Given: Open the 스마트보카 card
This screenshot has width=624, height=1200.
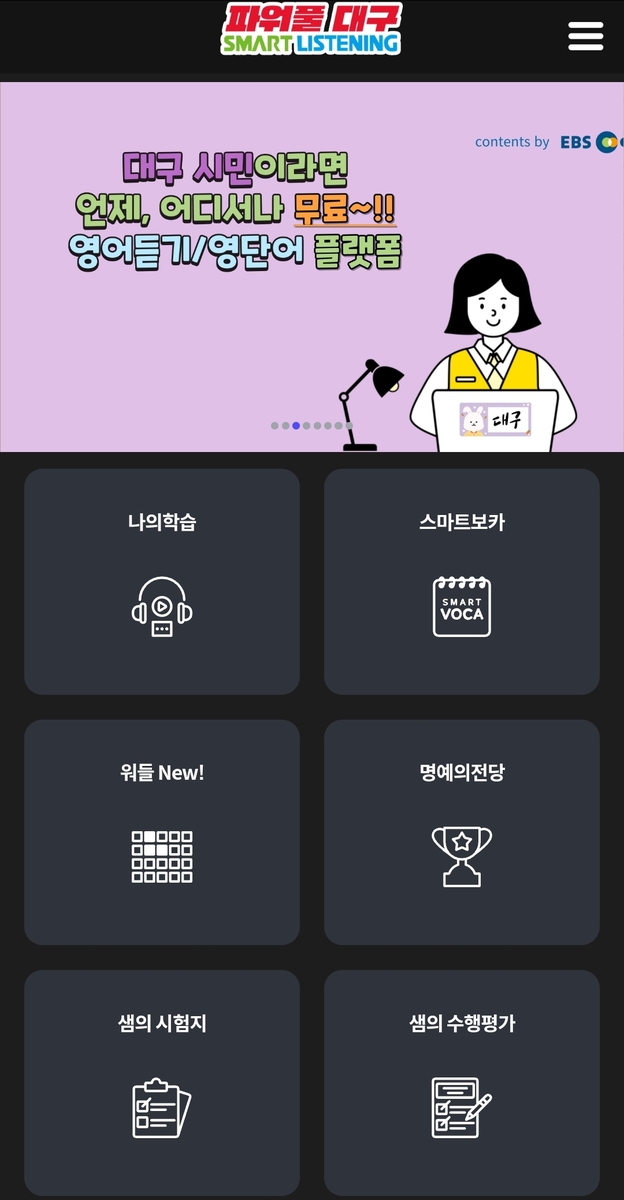Looking at the screenshot, I should tap(462, 582).
